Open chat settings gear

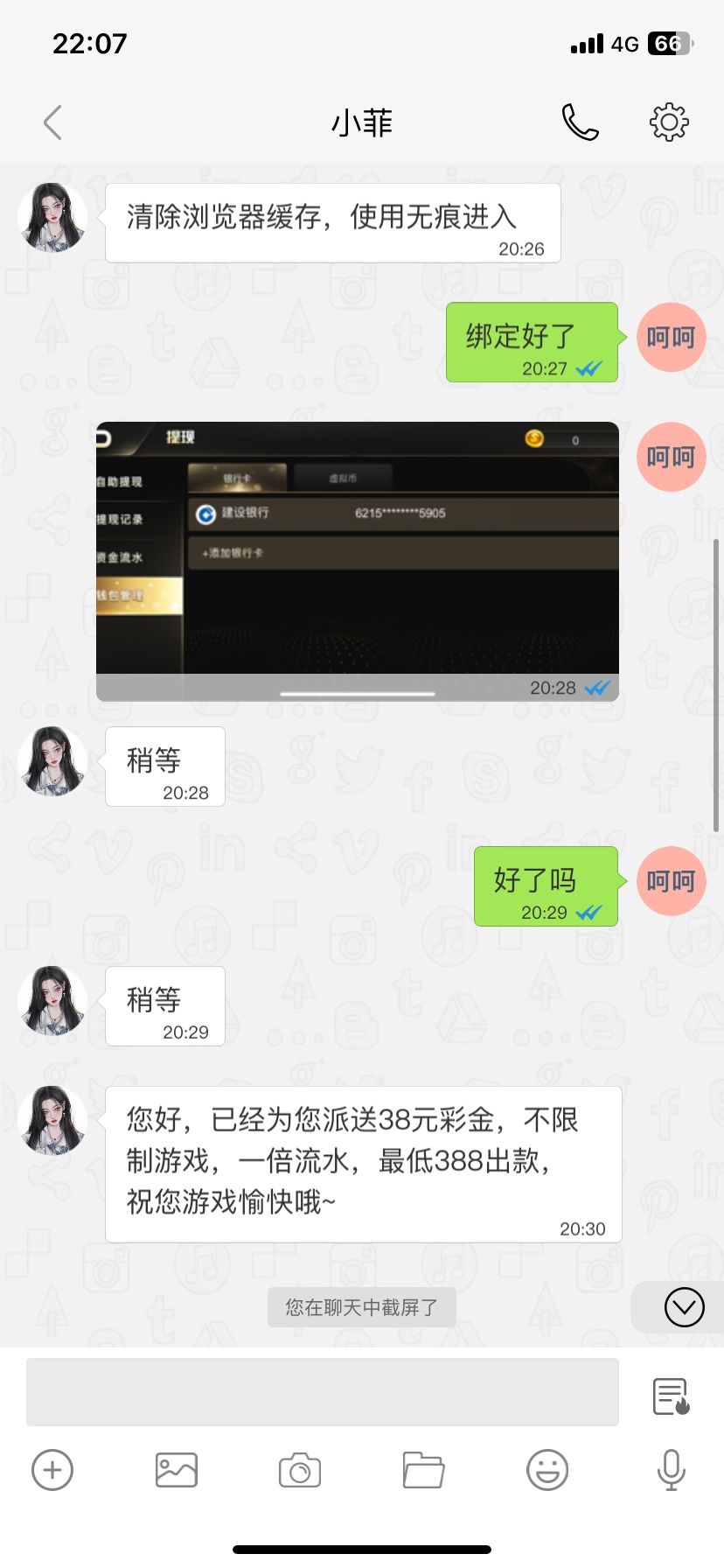tap(669, 122)
